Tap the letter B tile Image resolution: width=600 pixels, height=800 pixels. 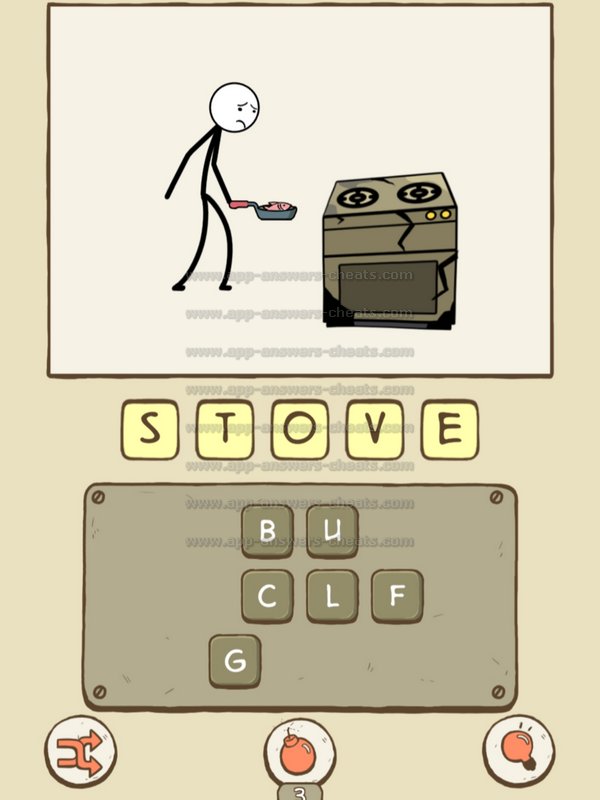click(267, 531)
